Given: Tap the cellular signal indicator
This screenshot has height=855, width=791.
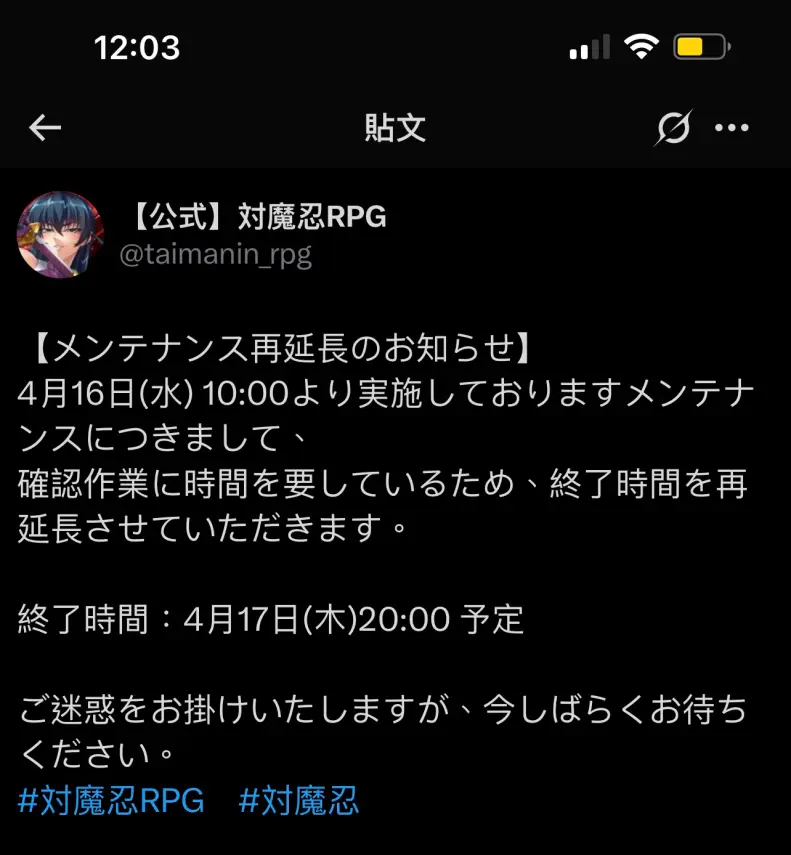Looking at the screenshot, I should (x=589, y=46).
